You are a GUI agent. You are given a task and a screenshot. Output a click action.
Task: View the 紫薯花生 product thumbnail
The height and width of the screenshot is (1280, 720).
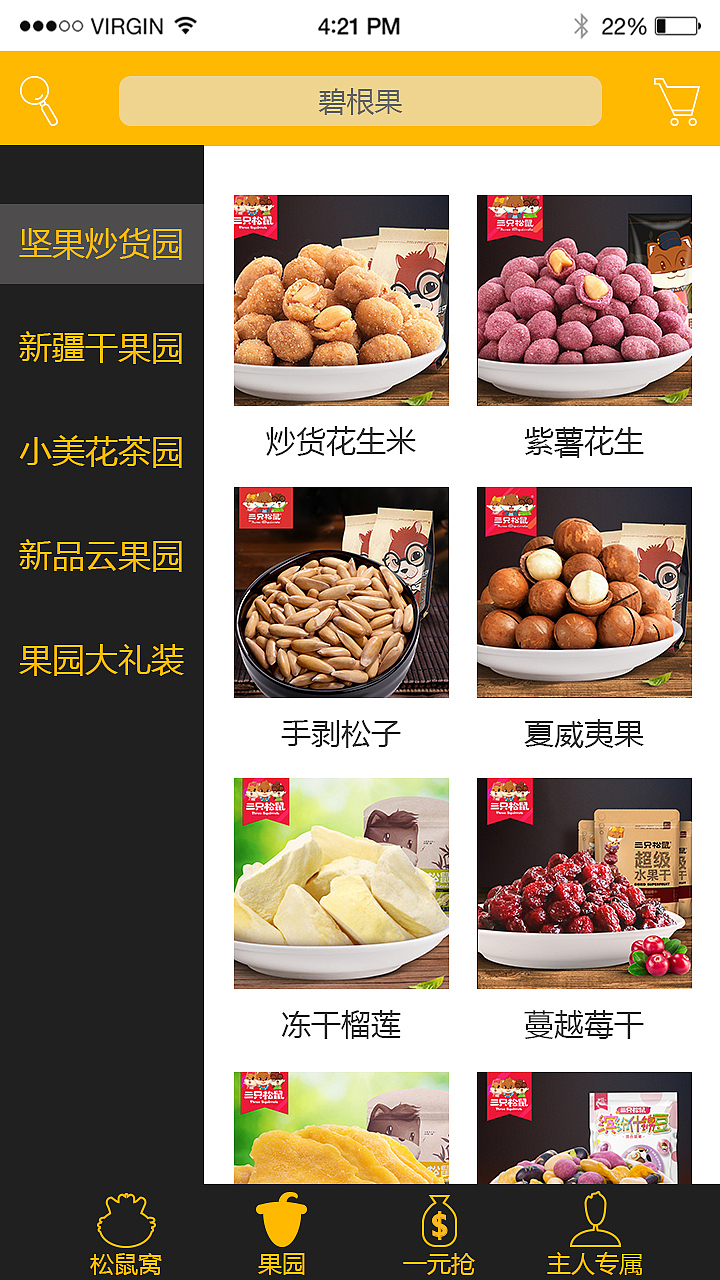click(x=583, y=300)
